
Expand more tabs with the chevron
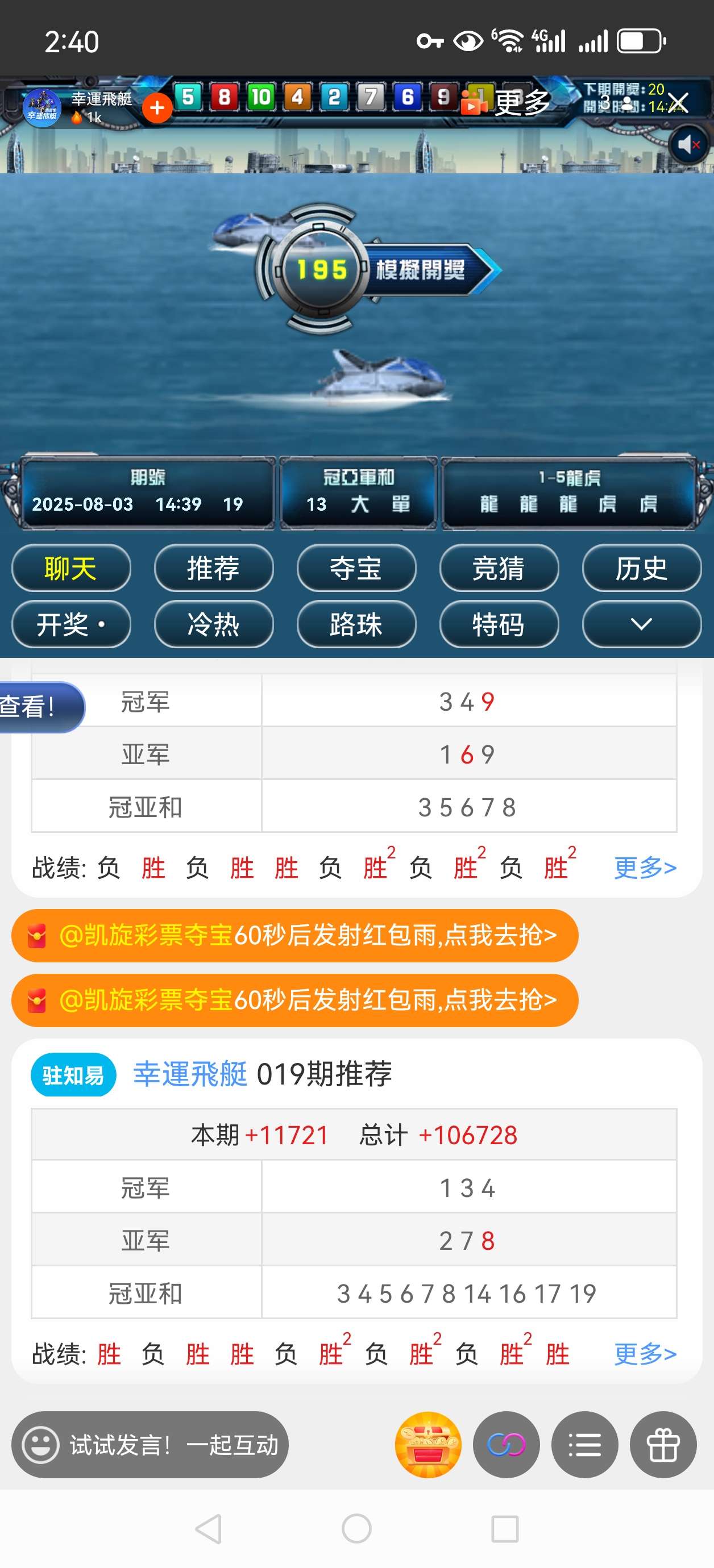point(641,624)
